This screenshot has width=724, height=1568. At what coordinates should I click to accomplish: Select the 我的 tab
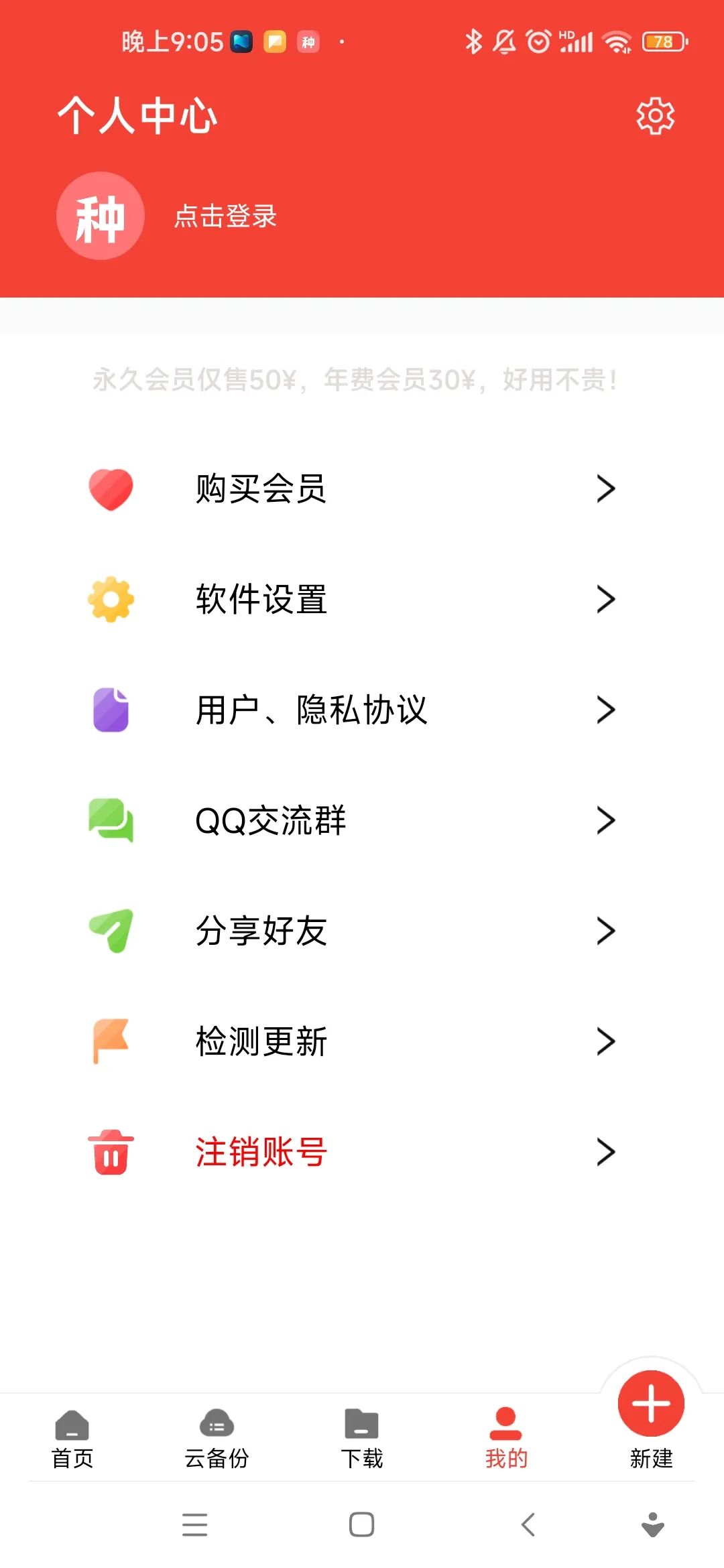coord(506,1438)
